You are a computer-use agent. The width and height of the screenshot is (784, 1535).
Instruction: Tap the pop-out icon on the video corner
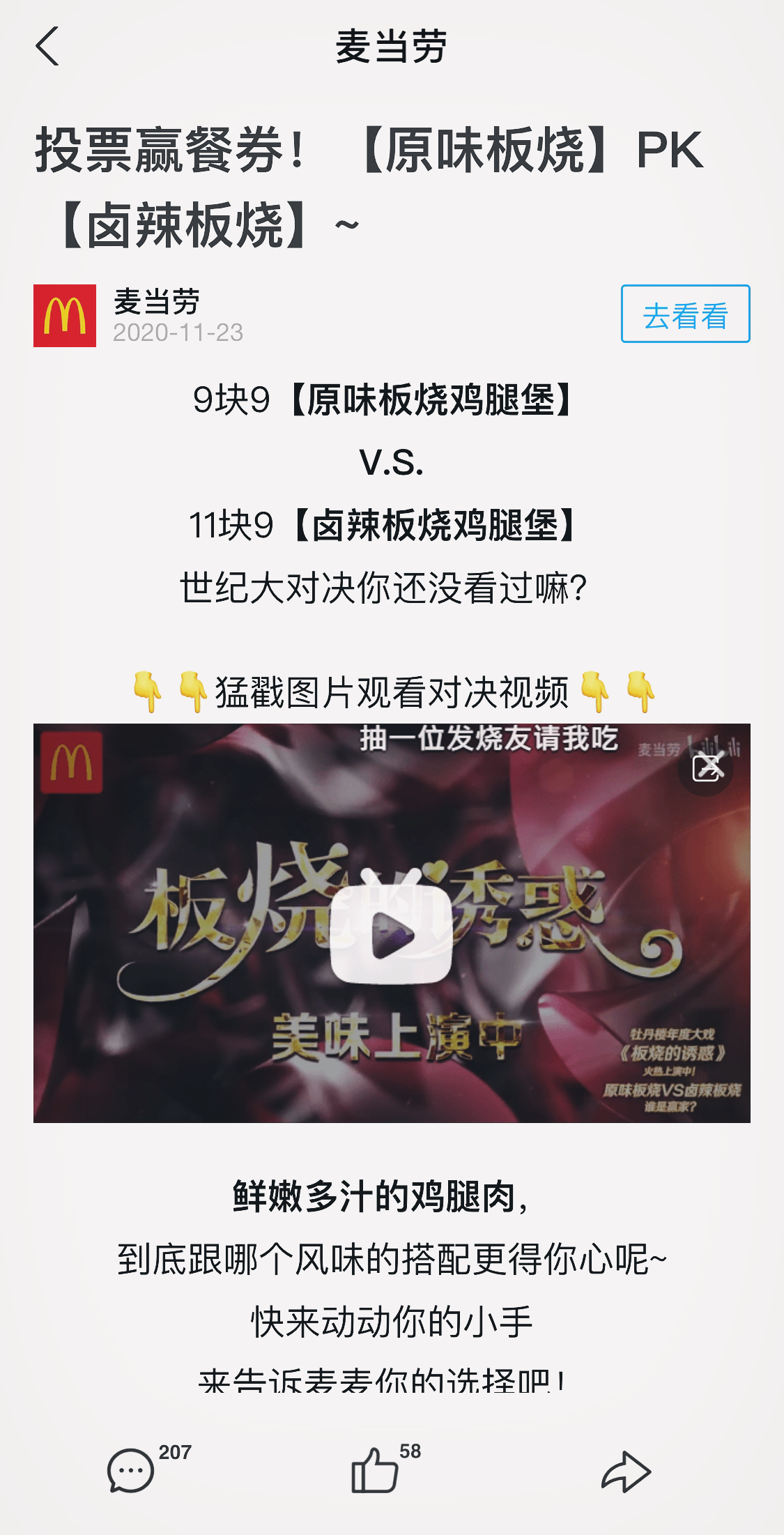(706, 768)
